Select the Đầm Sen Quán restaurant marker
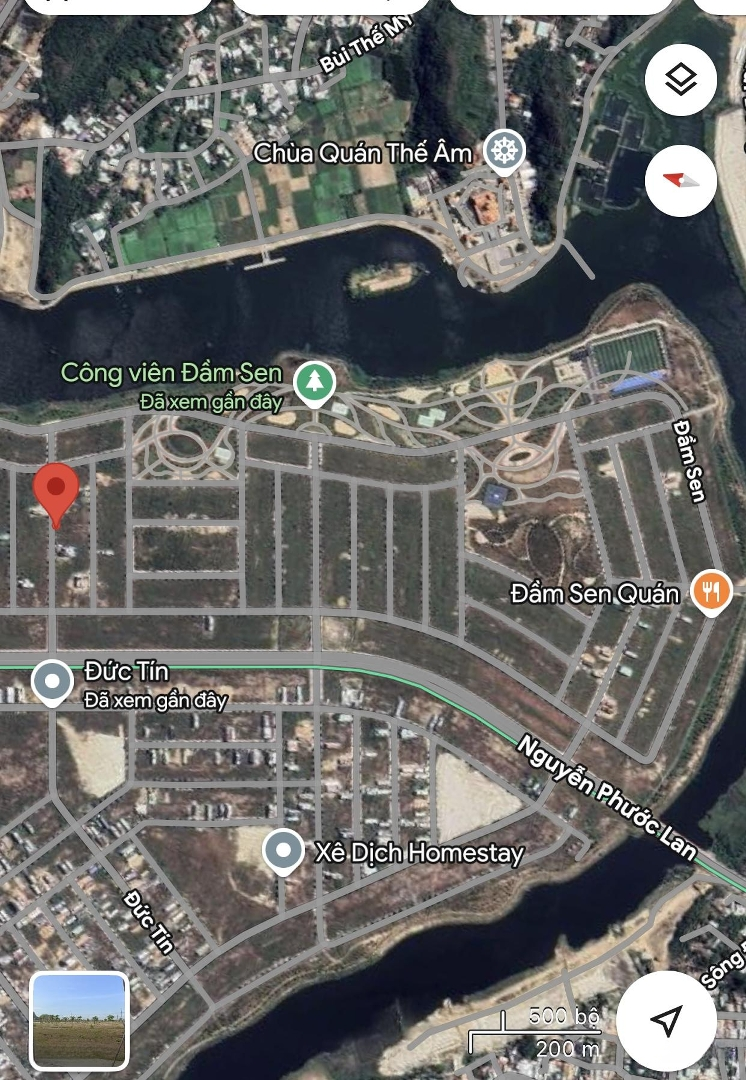 click(711, 591)
